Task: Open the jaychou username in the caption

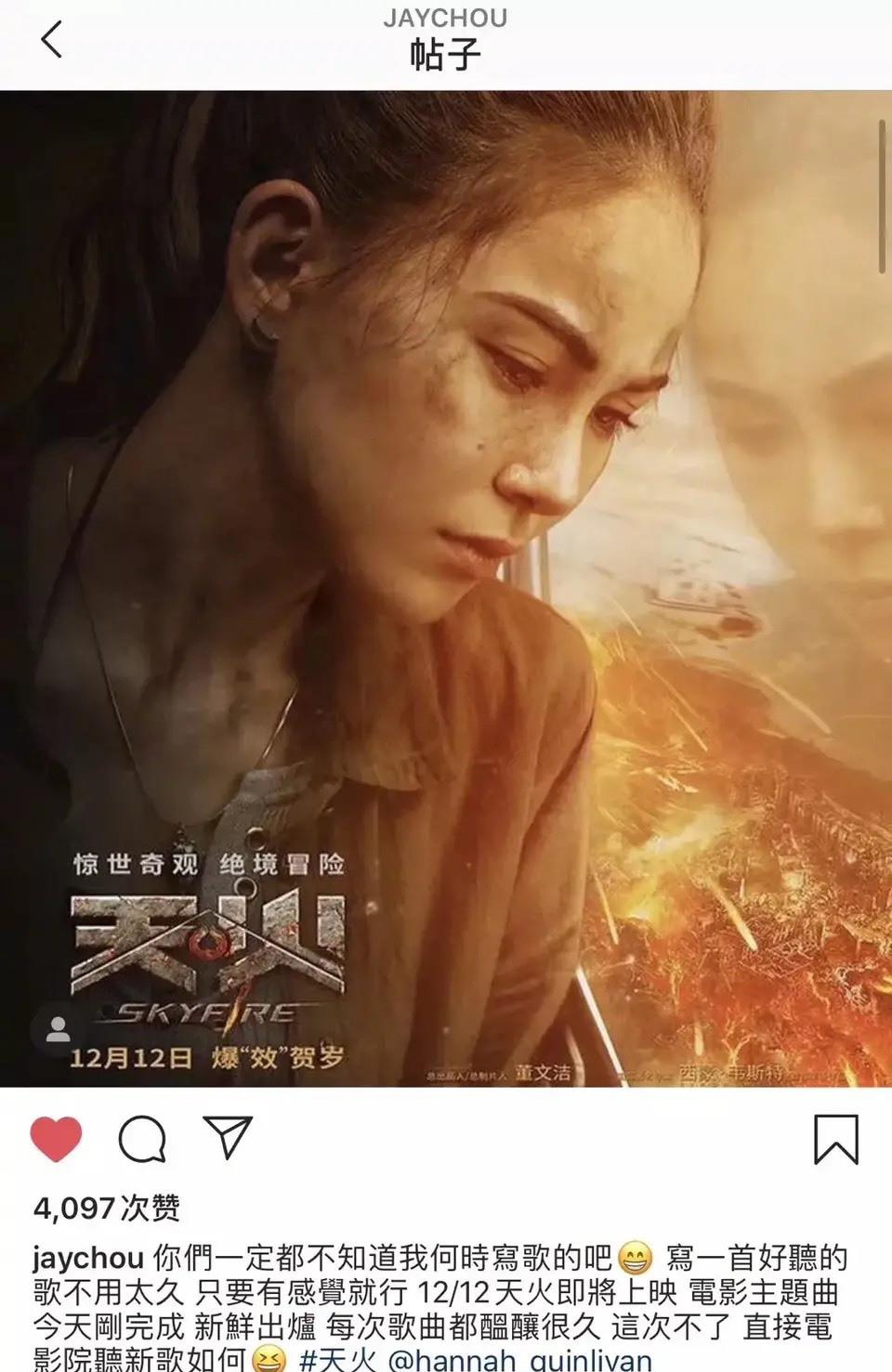Action: 88,1259
